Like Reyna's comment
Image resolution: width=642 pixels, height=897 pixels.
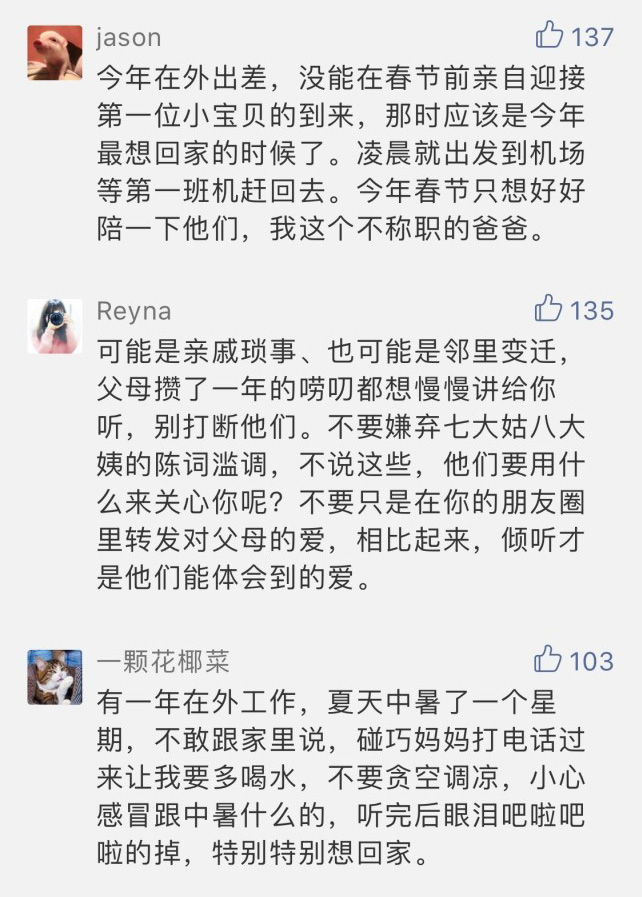[548, 309]
